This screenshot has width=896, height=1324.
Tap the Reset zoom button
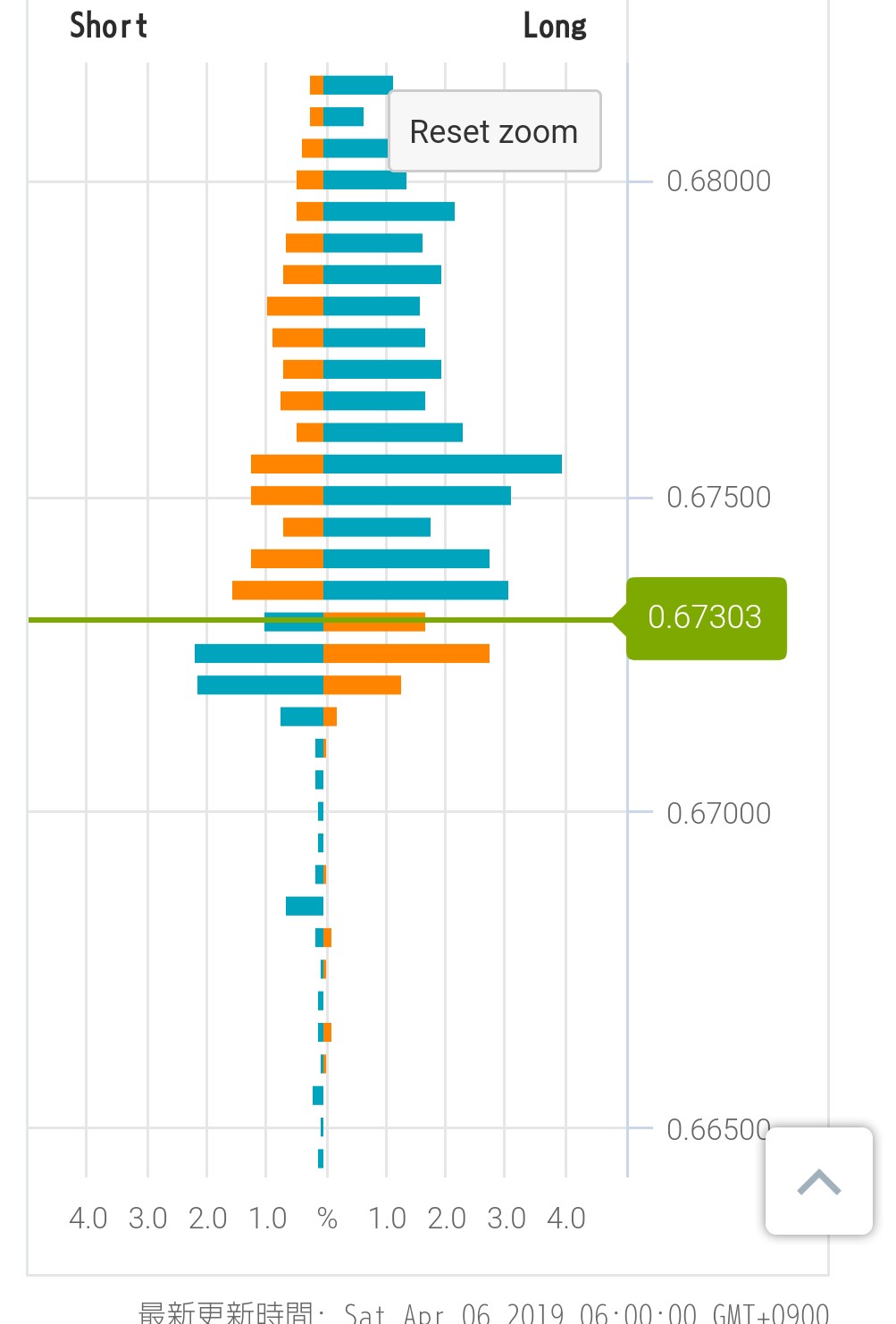click(494, 131)
